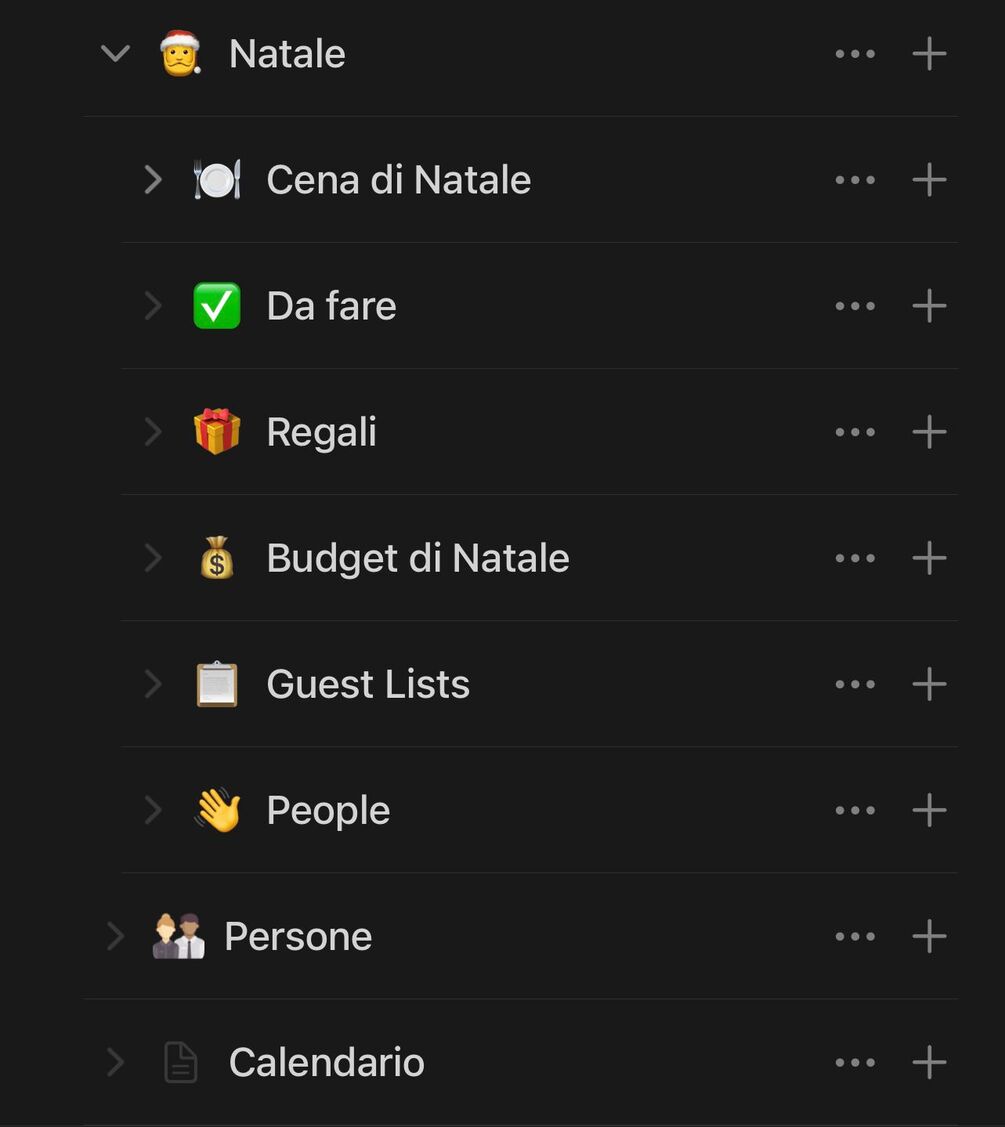Add a page inside Calendario
1005x1127 pixels.
tap(929, 1062)
